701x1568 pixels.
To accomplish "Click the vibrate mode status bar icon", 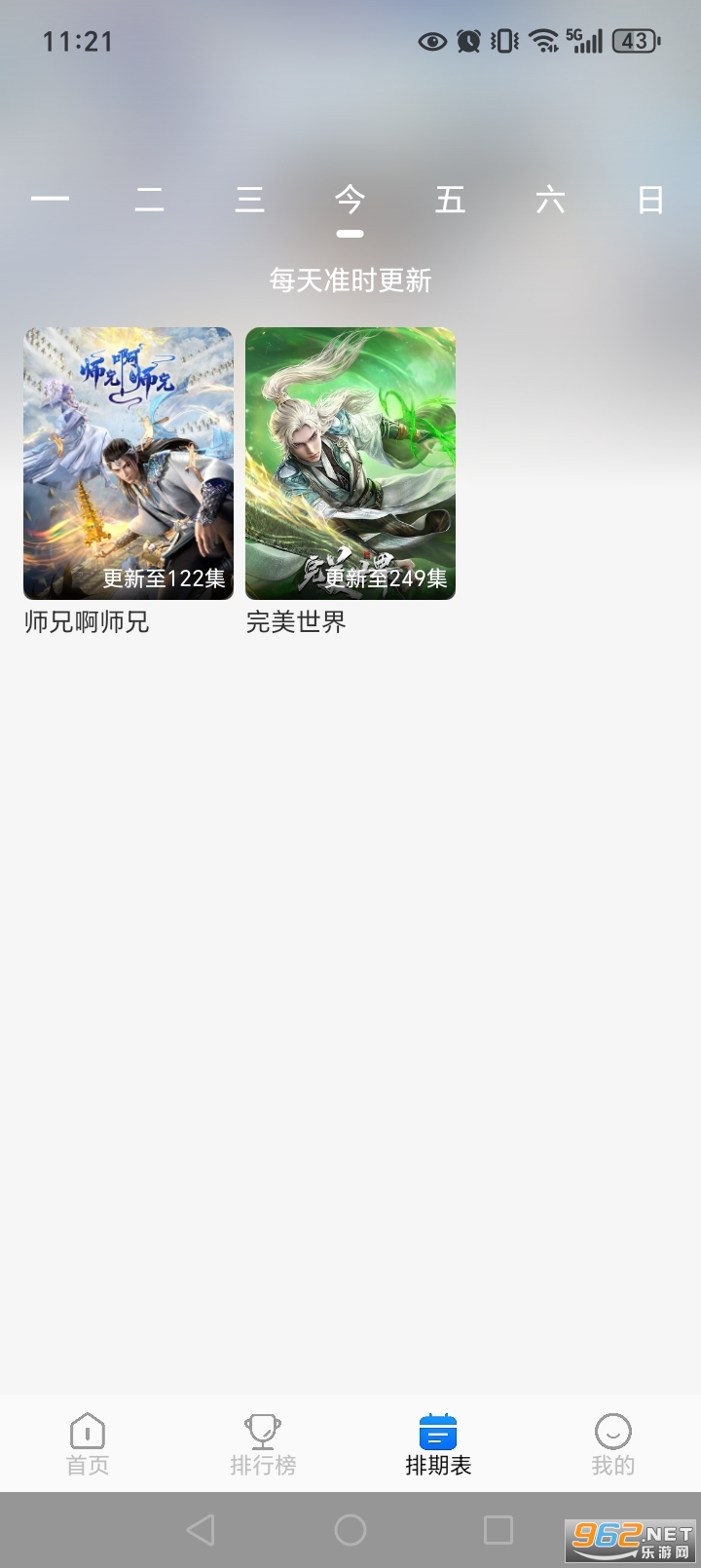I will click(x=502, y=41).
